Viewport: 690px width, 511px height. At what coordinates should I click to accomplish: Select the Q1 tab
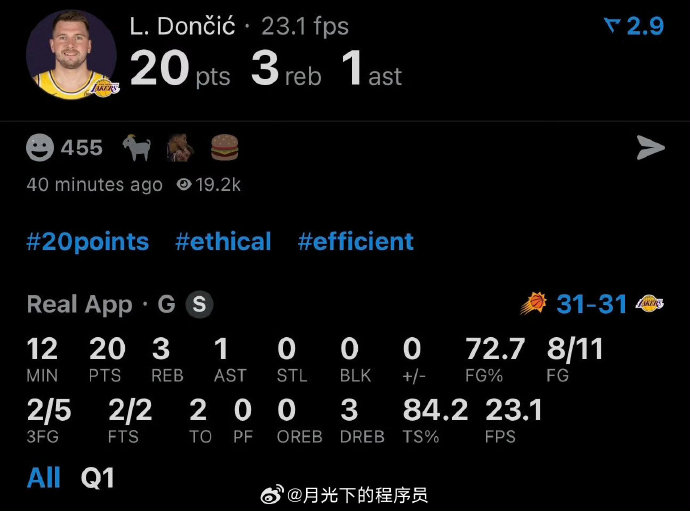(x=98, y=478)
